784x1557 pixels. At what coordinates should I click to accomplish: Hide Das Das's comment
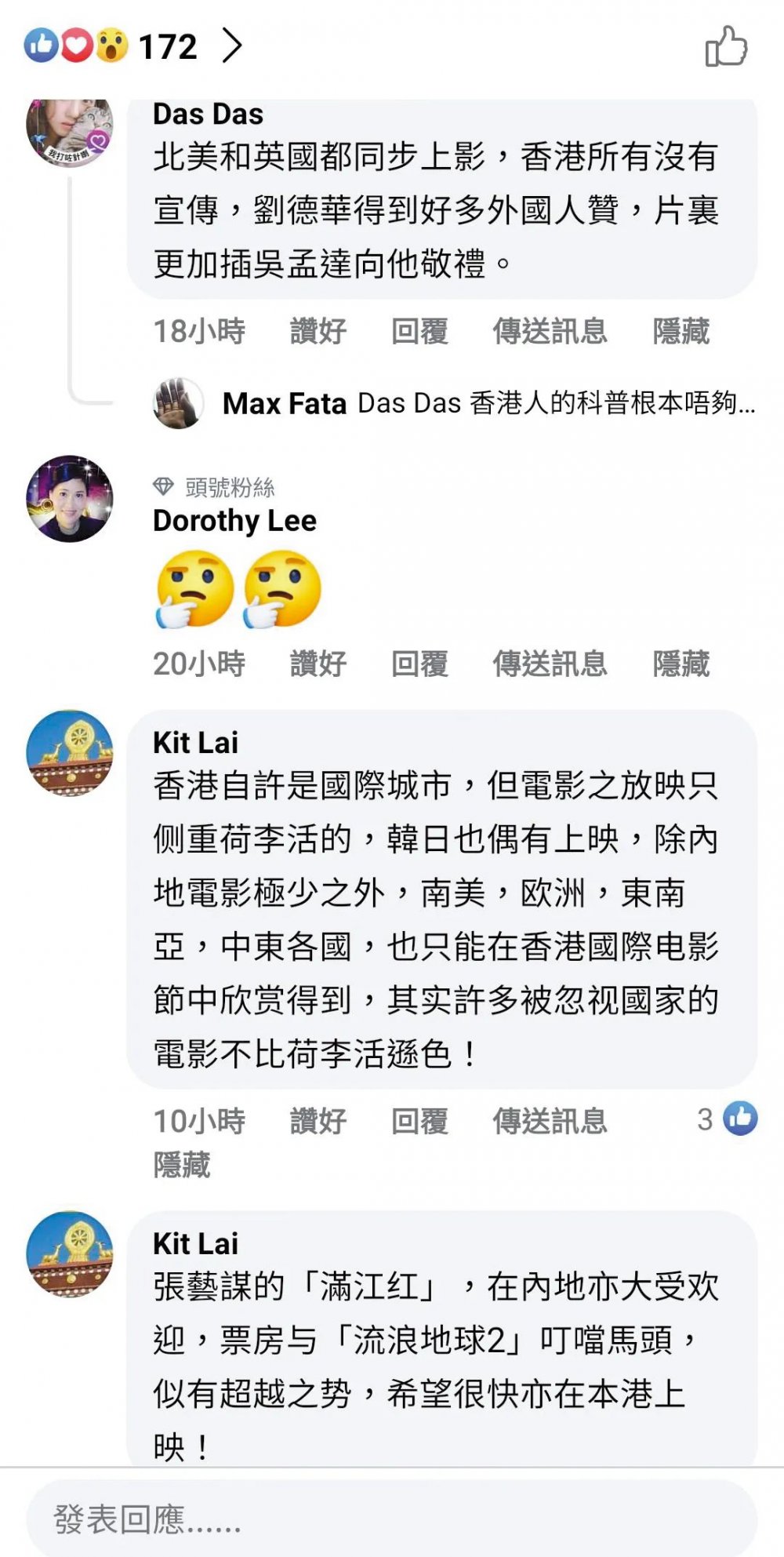click(681, 331)
